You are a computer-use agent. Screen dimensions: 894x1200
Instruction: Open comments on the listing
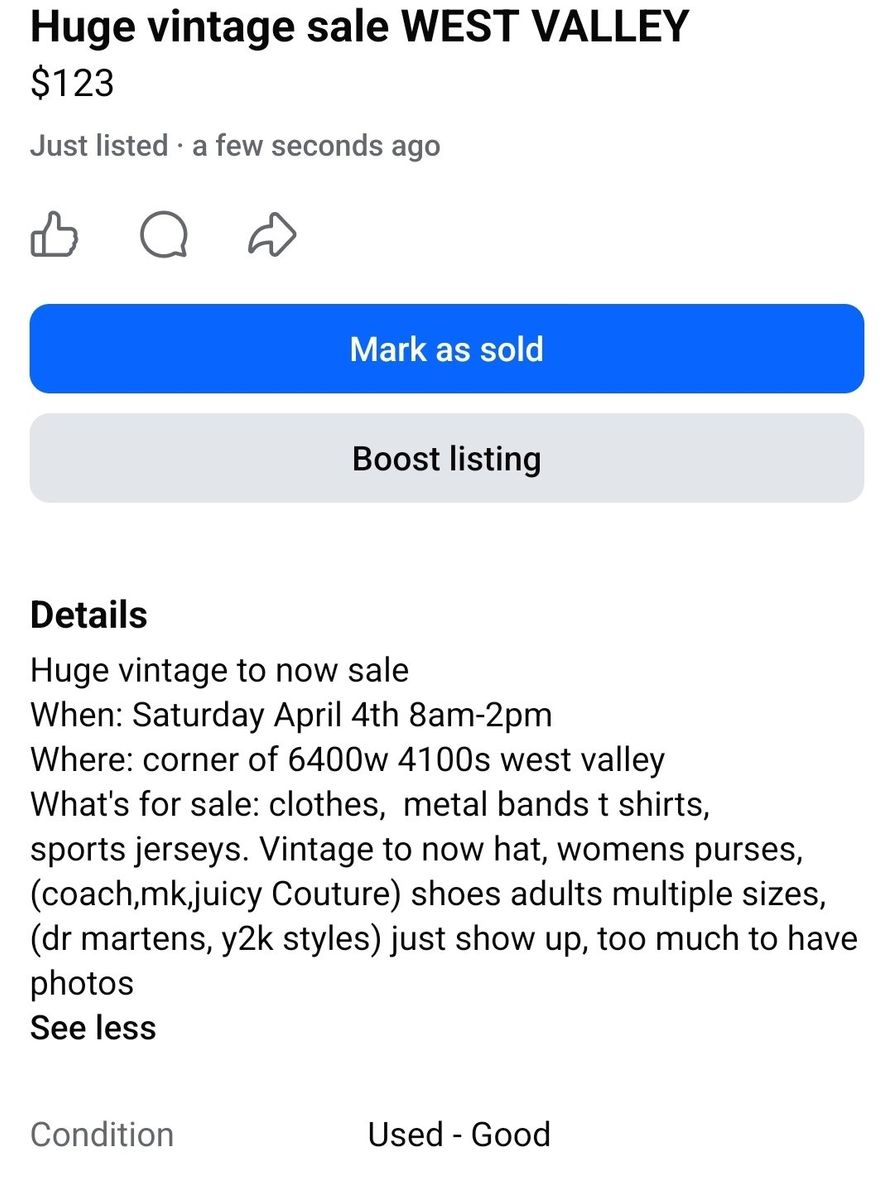(163, 237)
